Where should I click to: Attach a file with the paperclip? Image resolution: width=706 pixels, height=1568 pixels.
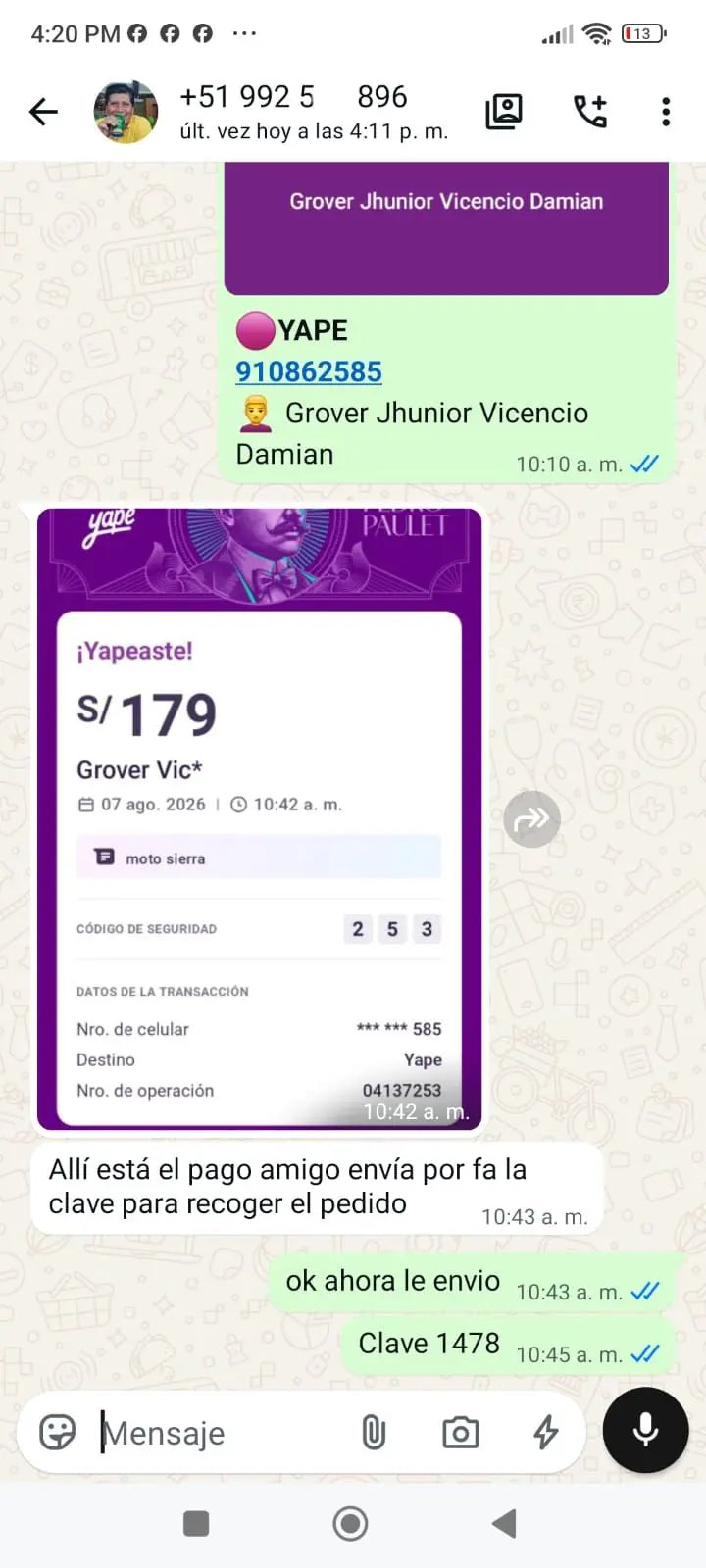(x=374, y=1433)
